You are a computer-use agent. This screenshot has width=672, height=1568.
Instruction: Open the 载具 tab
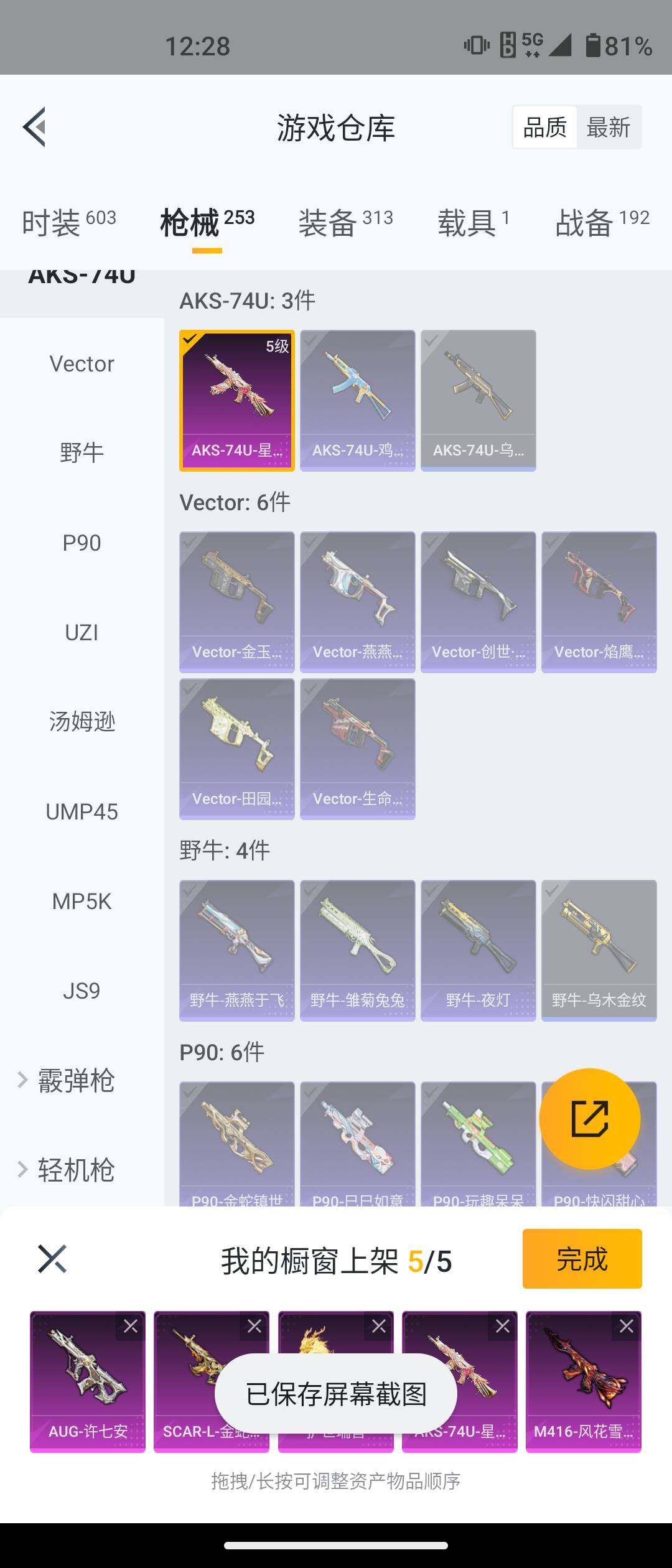tap(473, 222)
